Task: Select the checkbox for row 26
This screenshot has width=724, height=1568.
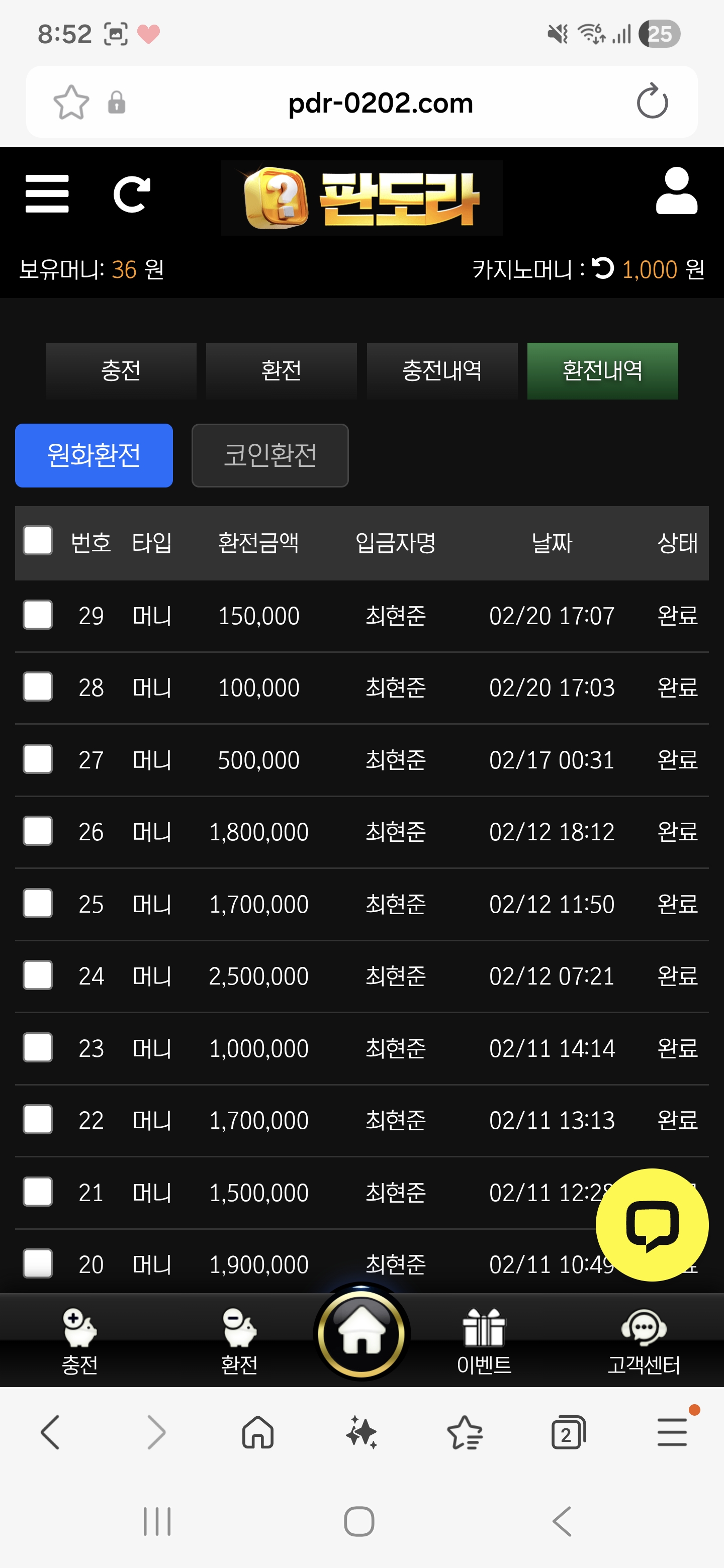Action: [38, 831]
